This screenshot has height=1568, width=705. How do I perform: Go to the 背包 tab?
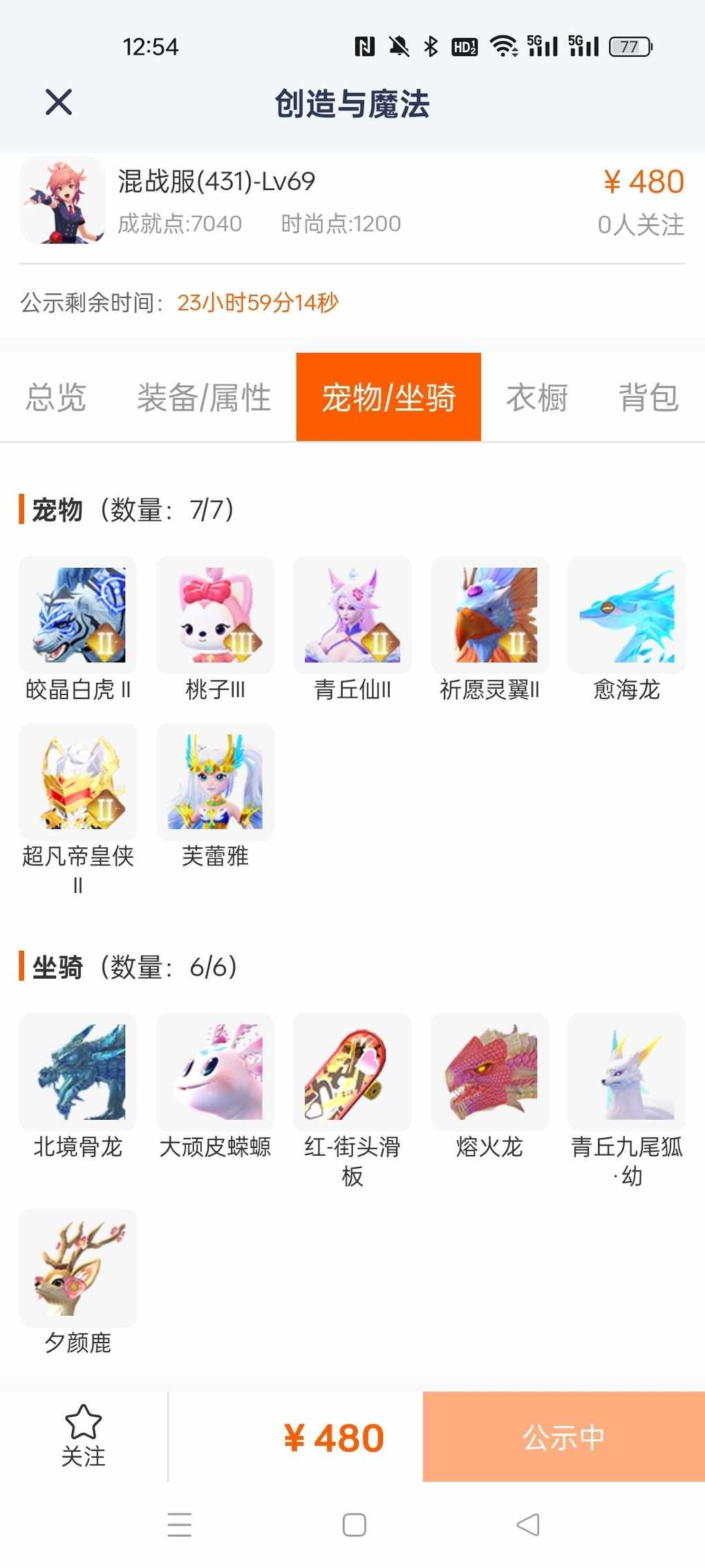point(648,398)
